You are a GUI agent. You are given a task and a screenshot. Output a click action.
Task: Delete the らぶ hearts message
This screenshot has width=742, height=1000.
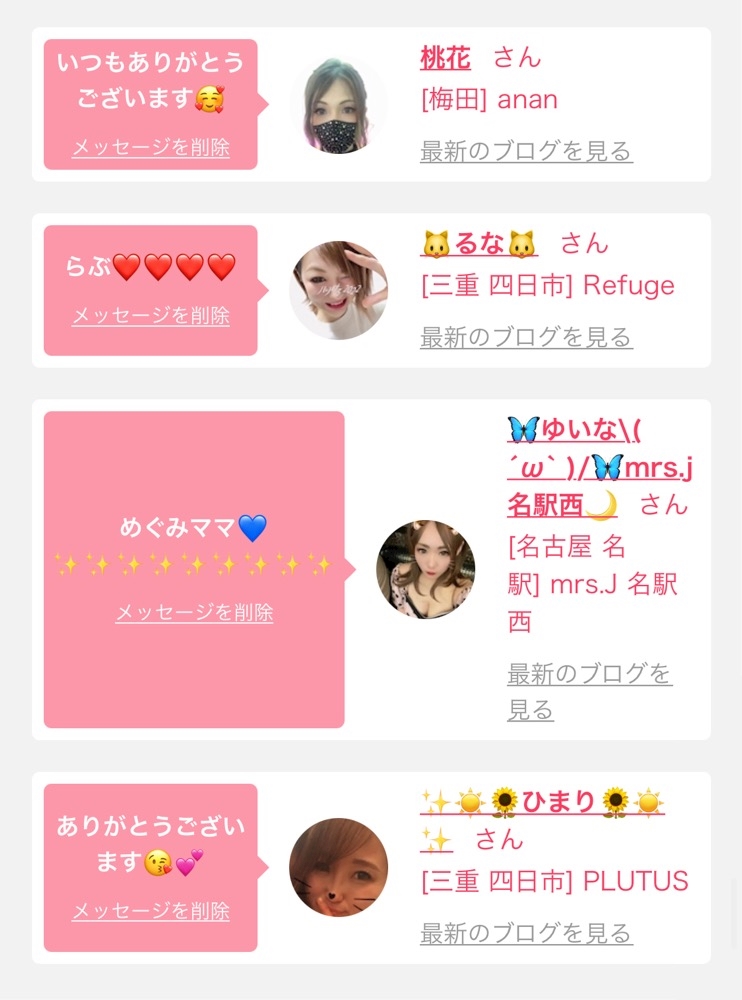pos(150,316)
